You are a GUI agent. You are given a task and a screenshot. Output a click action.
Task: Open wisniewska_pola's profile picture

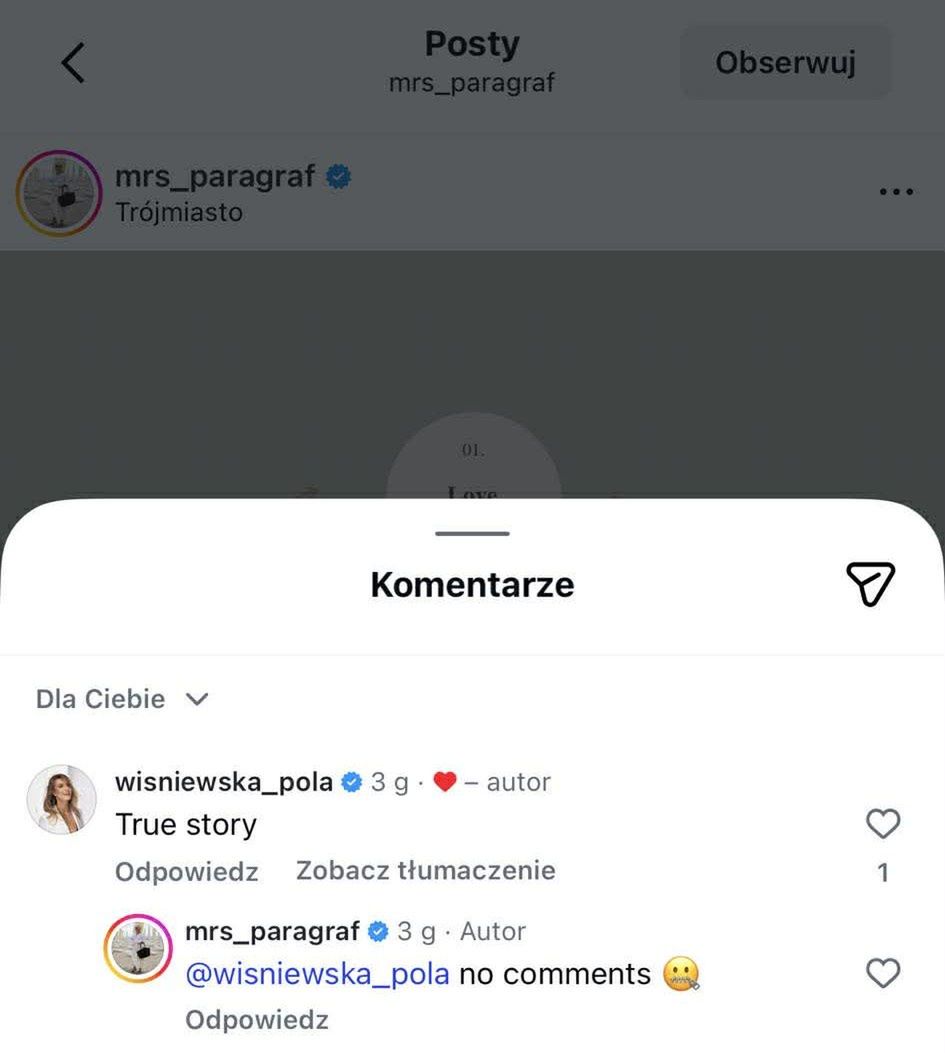click(x=61, y=800)
